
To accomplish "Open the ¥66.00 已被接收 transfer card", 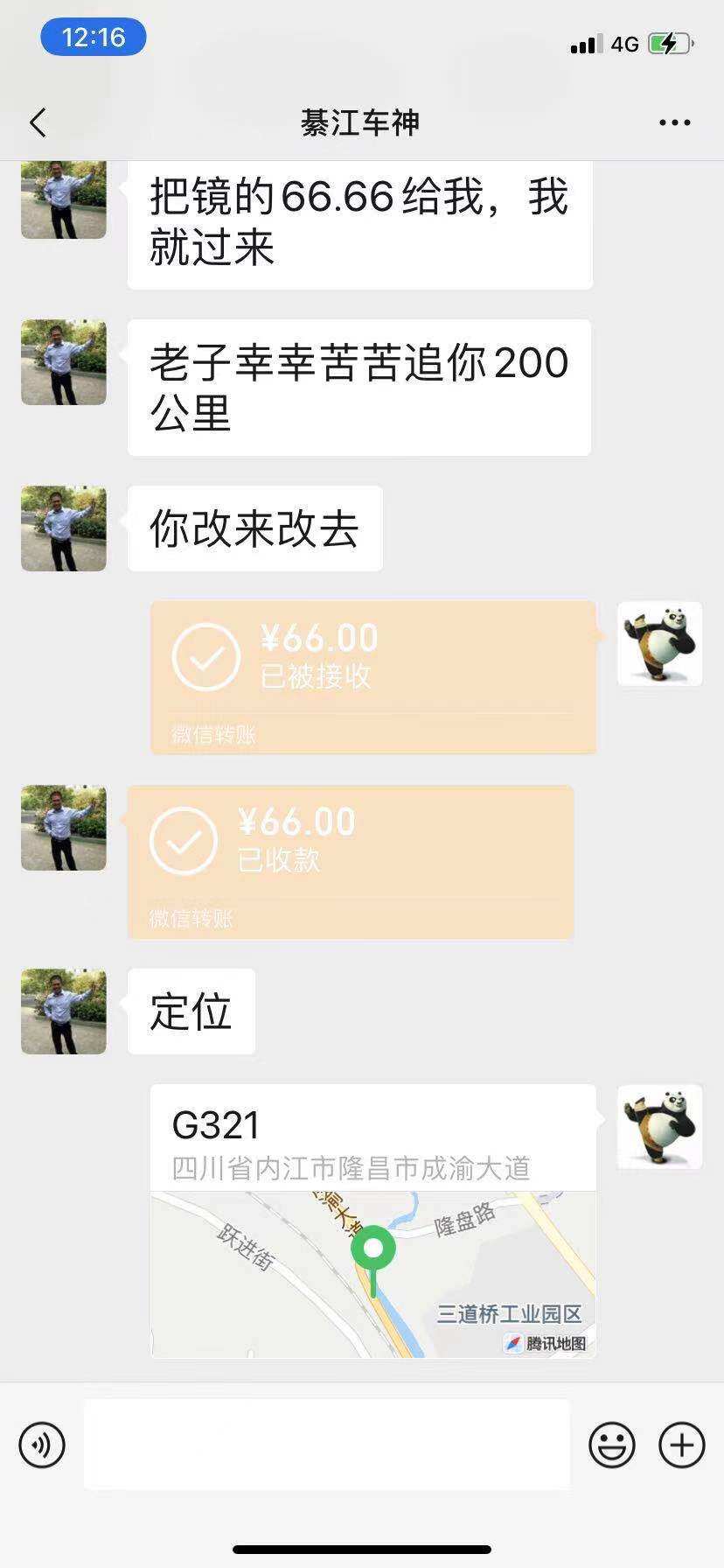I will pos(373,676).
